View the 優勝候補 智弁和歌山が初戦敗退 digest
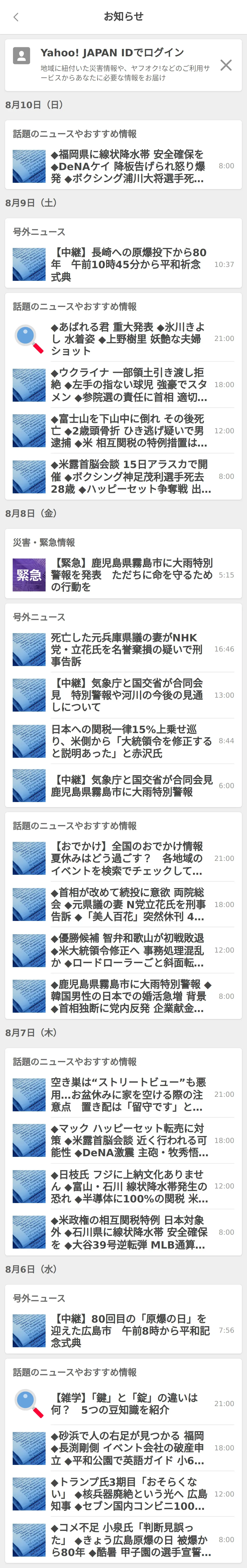The width and height of the screenshot is (247, 1568). [128, 950]
